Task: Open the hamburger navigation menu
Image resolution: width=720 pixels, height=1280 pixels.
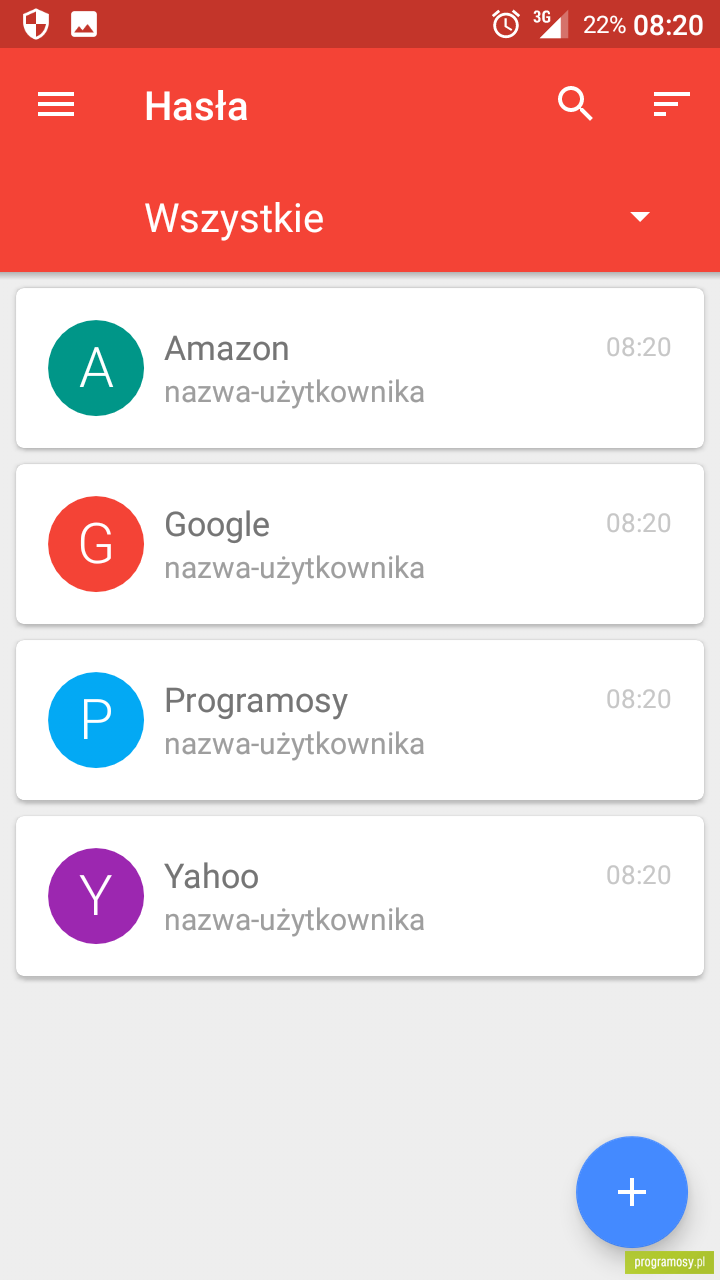Action: coord(56,104)
